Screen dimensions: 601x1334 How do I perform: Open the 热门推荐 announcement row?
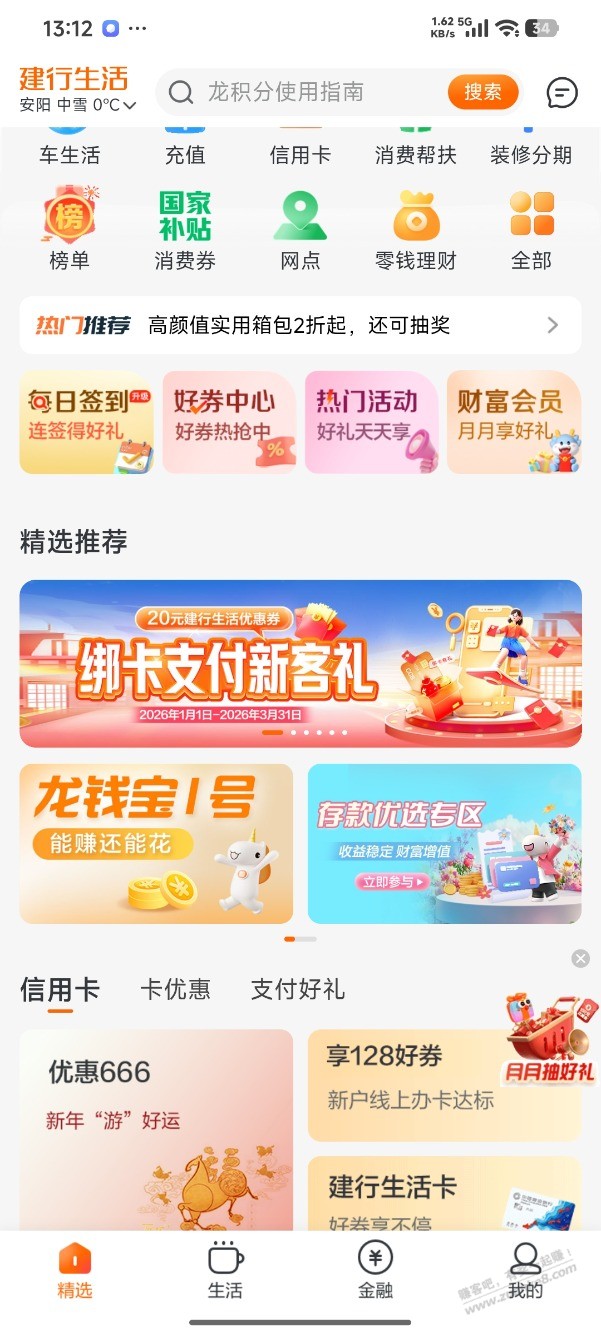pyautogui.click(x=300, y=325)
